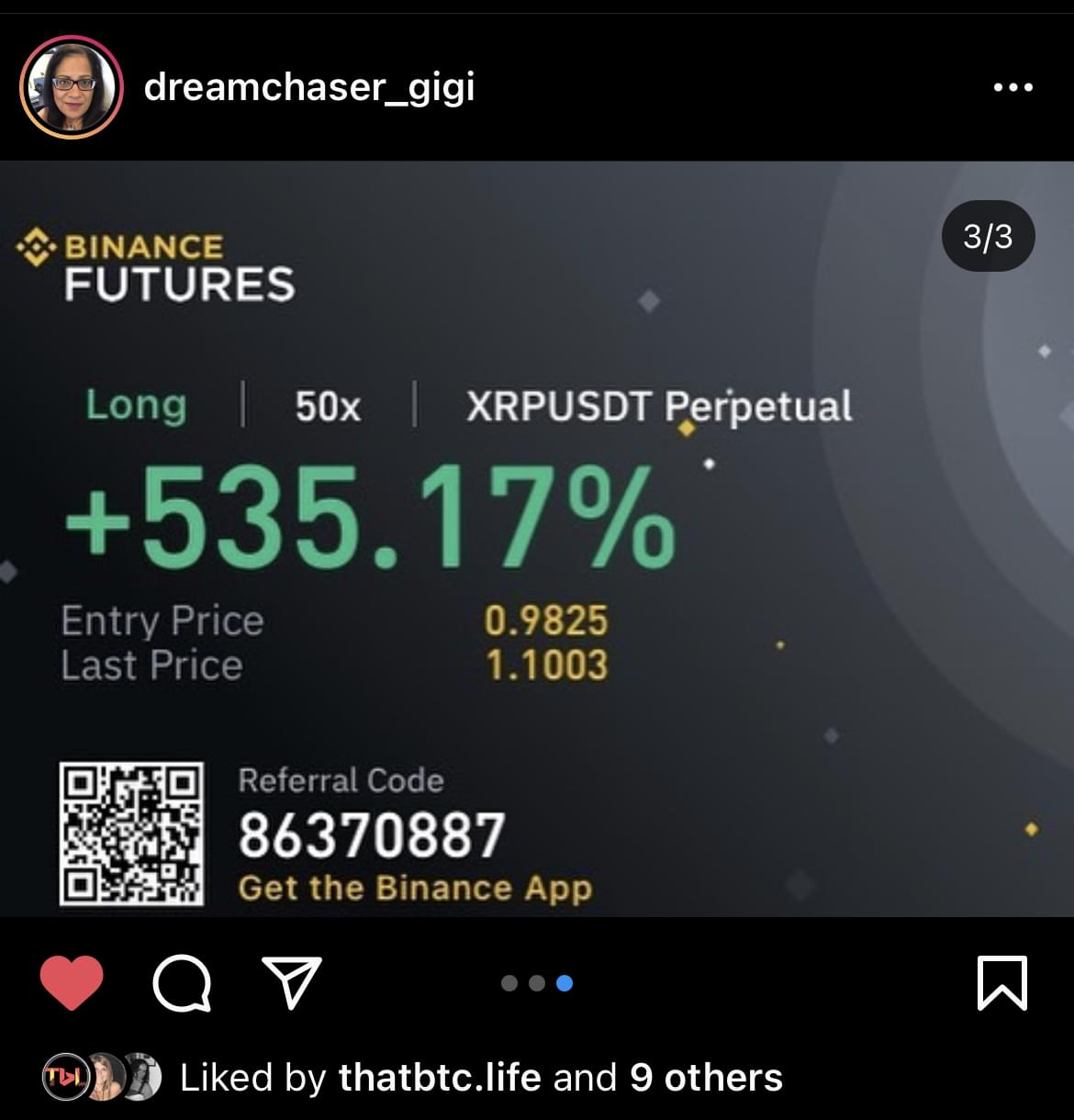Open the dreamchaser_gigi username link
The image size is (1074, 1120).
tap(309, 88)
